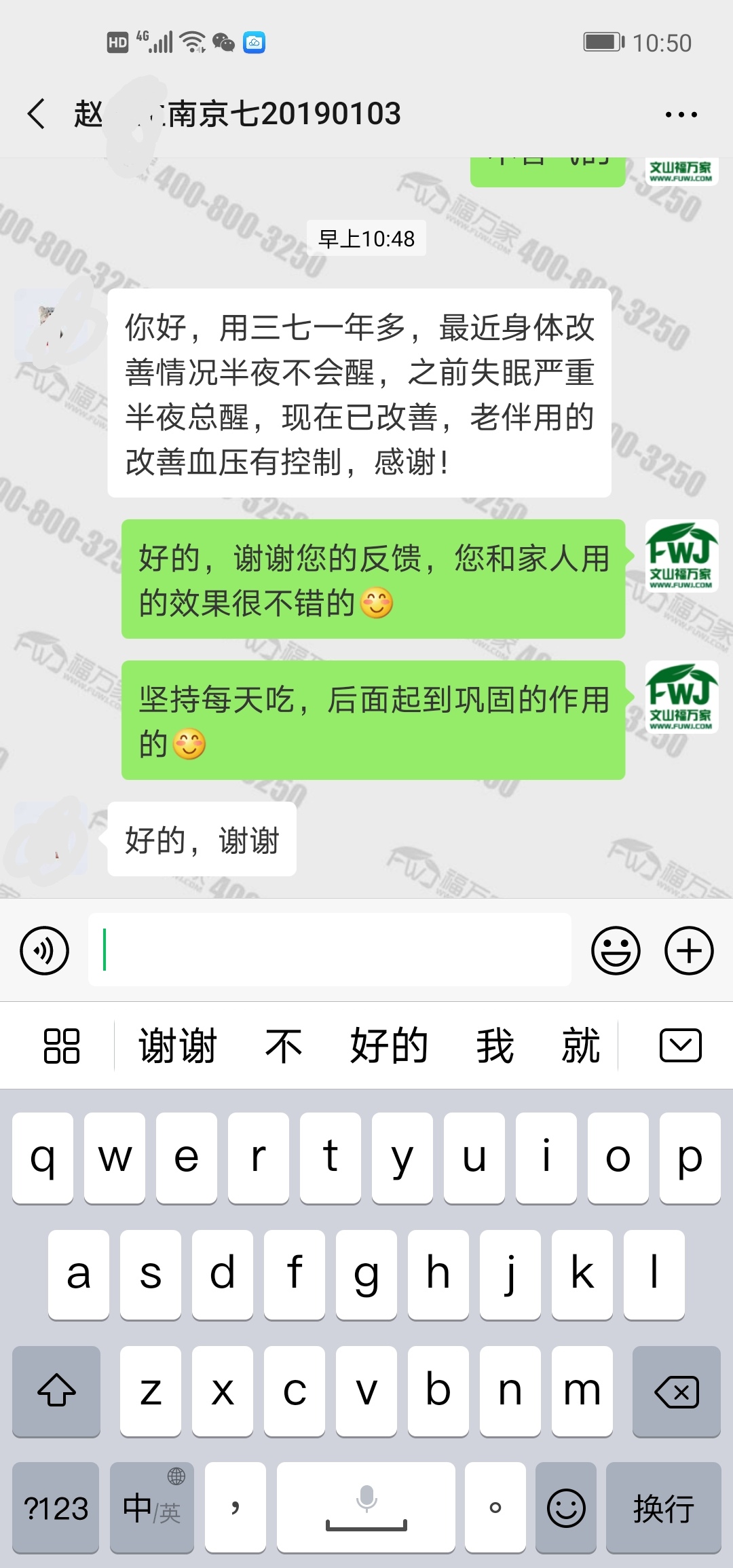Screen dimensions: 733x1568
Task: Switch to the ?123 symbols keyboard
Action: (56, 1508)
